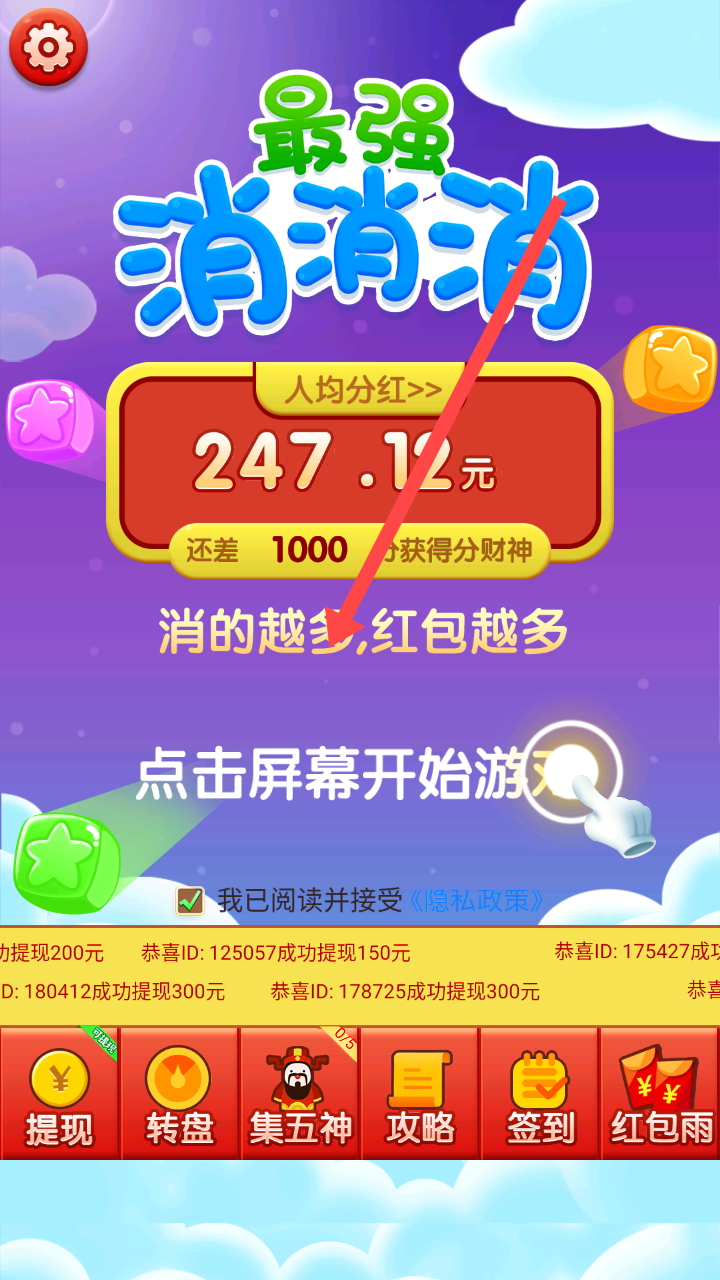
Task: Launch the 红包雨 red packet rain
Action: [661, 1094]
